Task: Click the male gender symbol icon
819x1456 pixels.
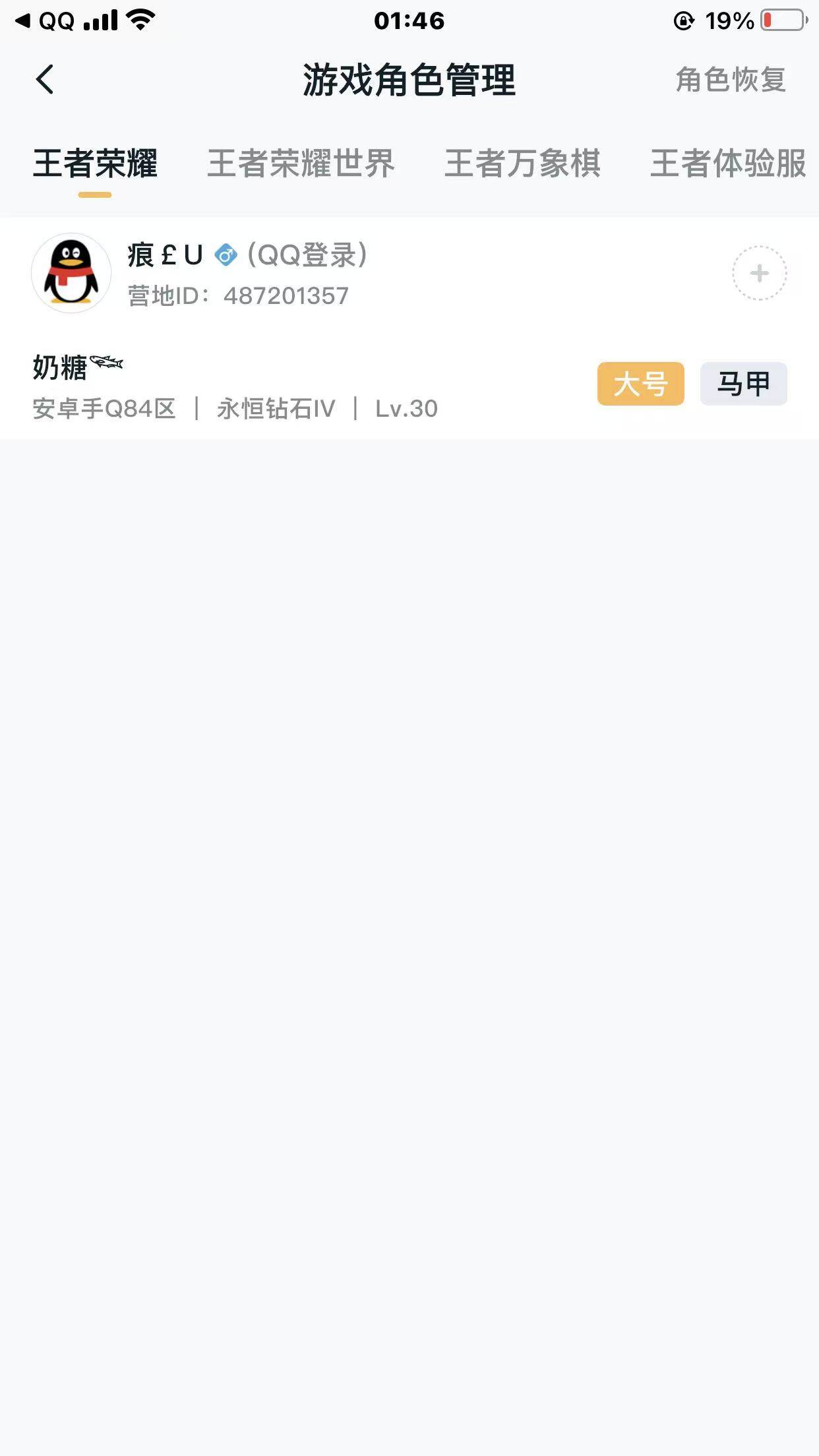Action: tap(224, 255)
